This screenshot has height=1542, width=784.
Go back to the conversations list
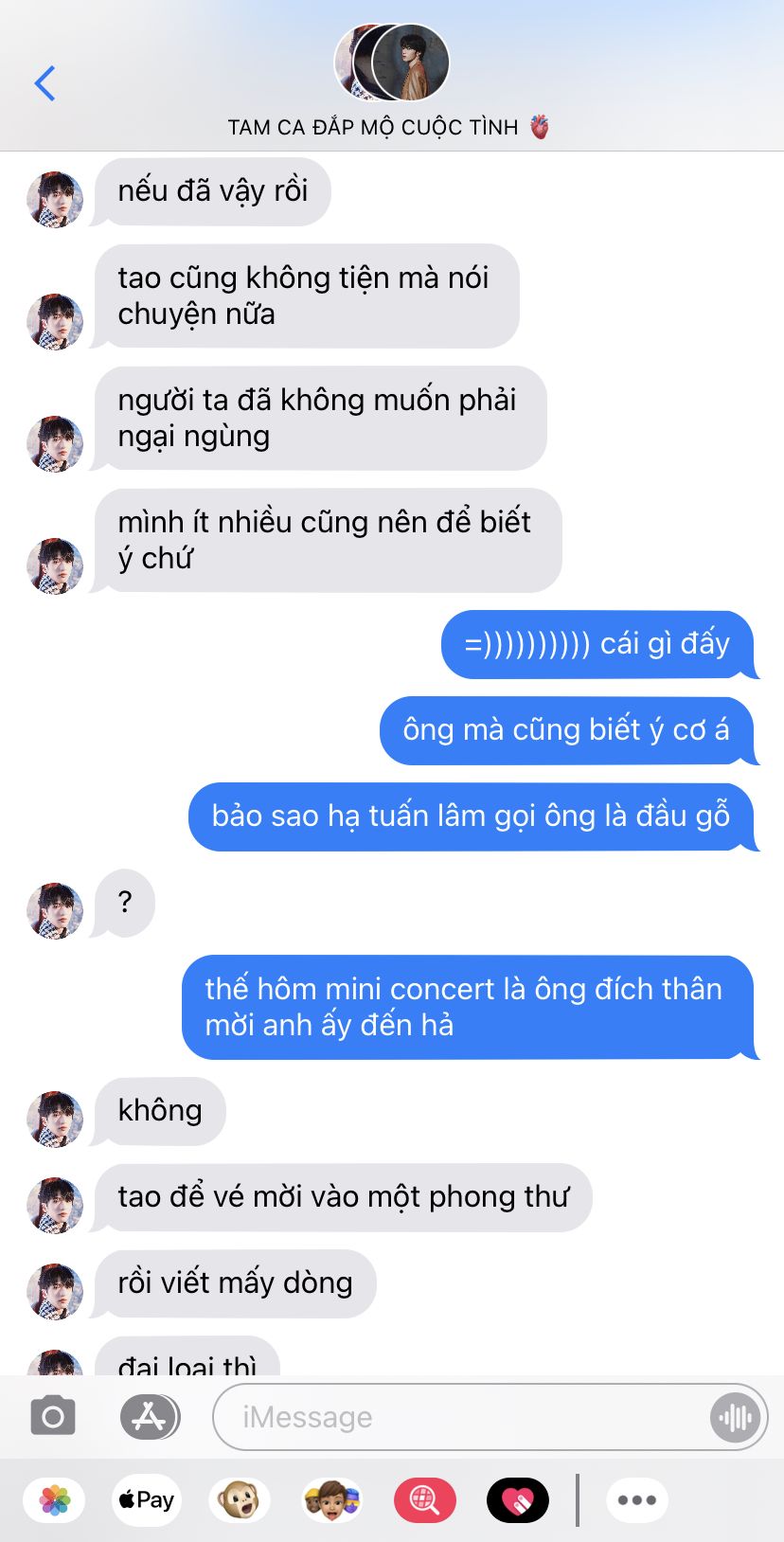pos(45,83)
